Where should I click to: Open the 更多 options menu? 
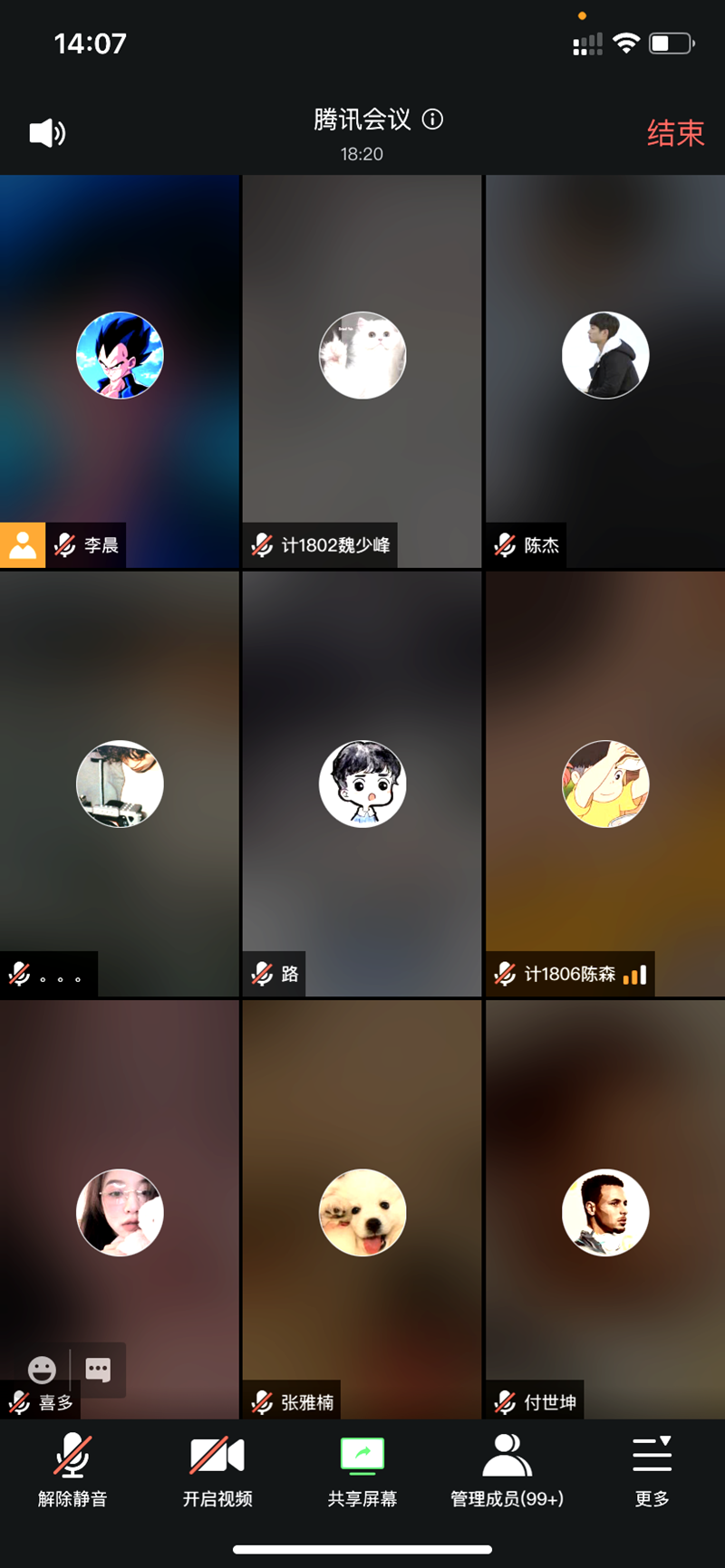(x=652, y=1469)
